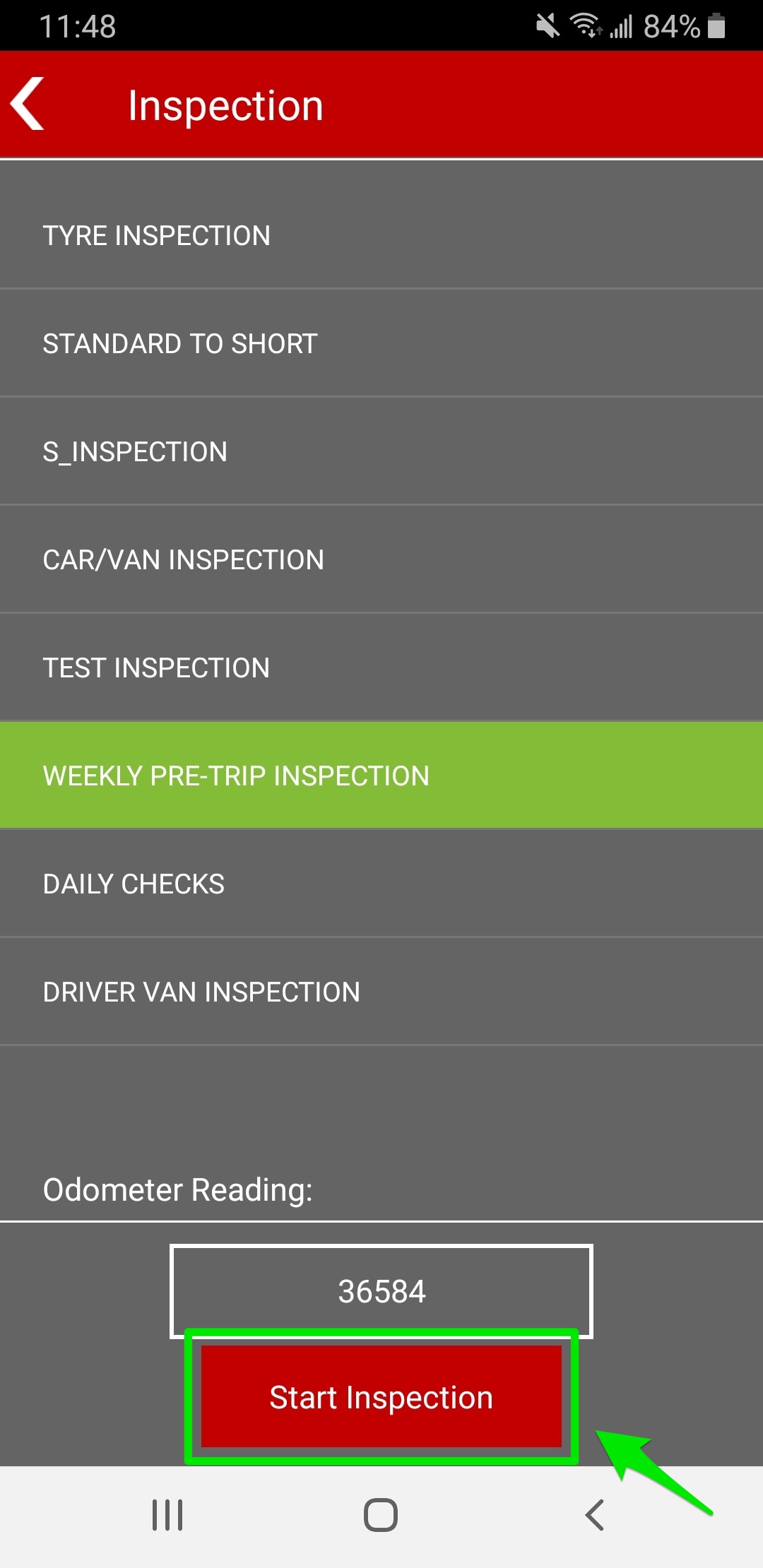Select Driver Van Inspection
The width and height of the screenshot is (763, 1568).
pos(381,991)
